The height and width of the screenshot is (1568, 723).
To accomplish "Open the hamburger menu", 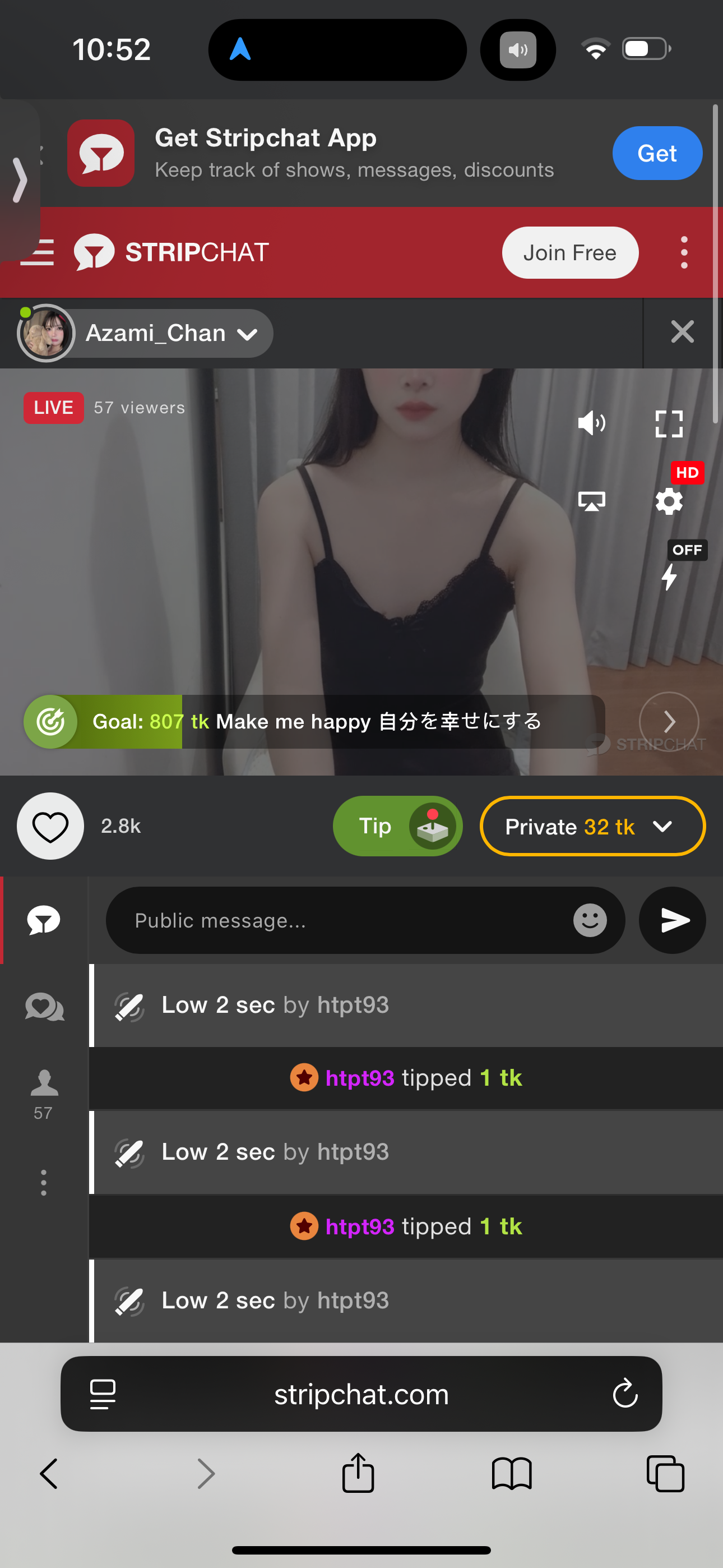I will point(38,252).
